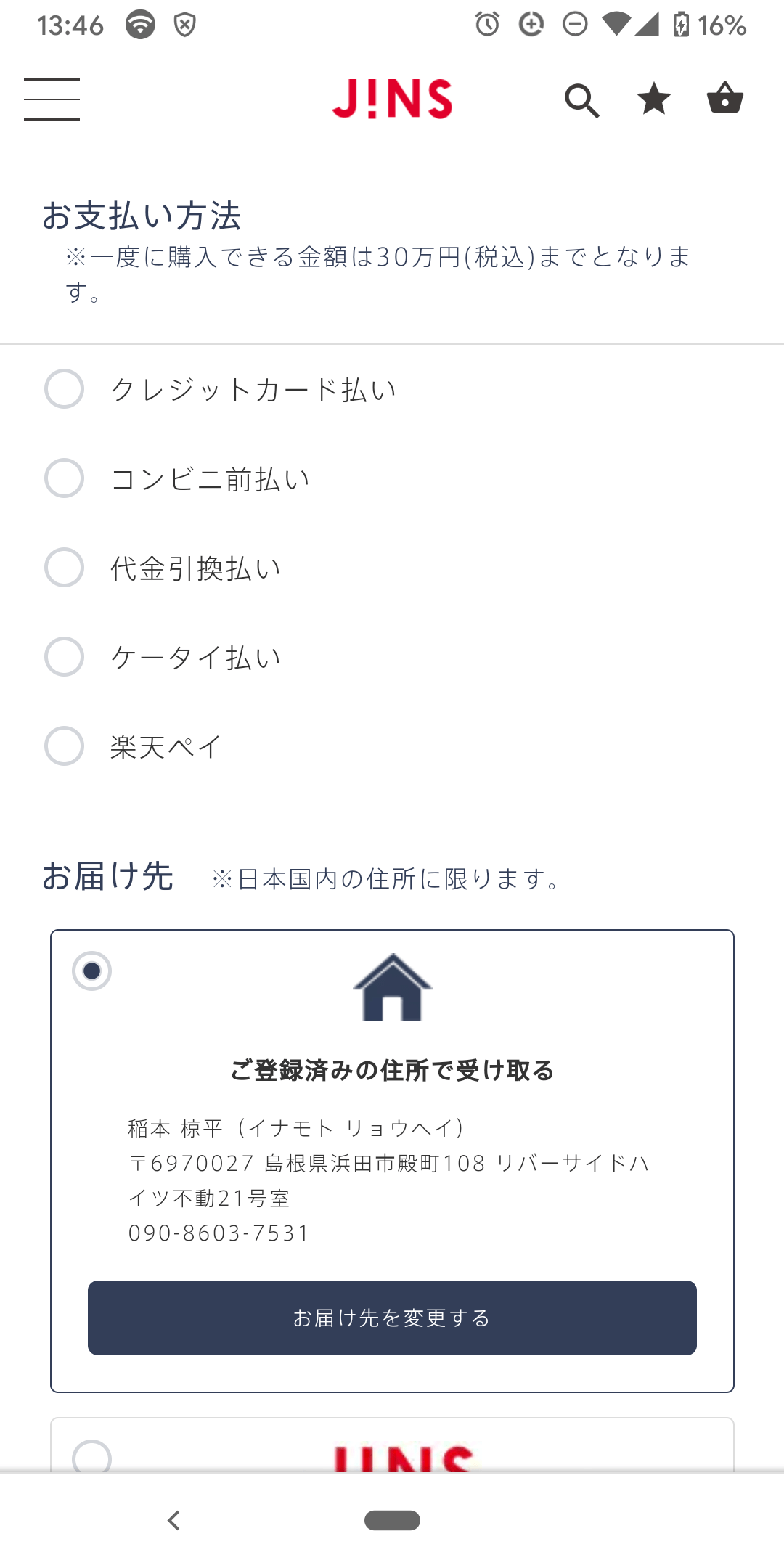The width and height of the screenshot is (784, 1568).
Task: Open the hamburger menu
Action: coord(52,99)
